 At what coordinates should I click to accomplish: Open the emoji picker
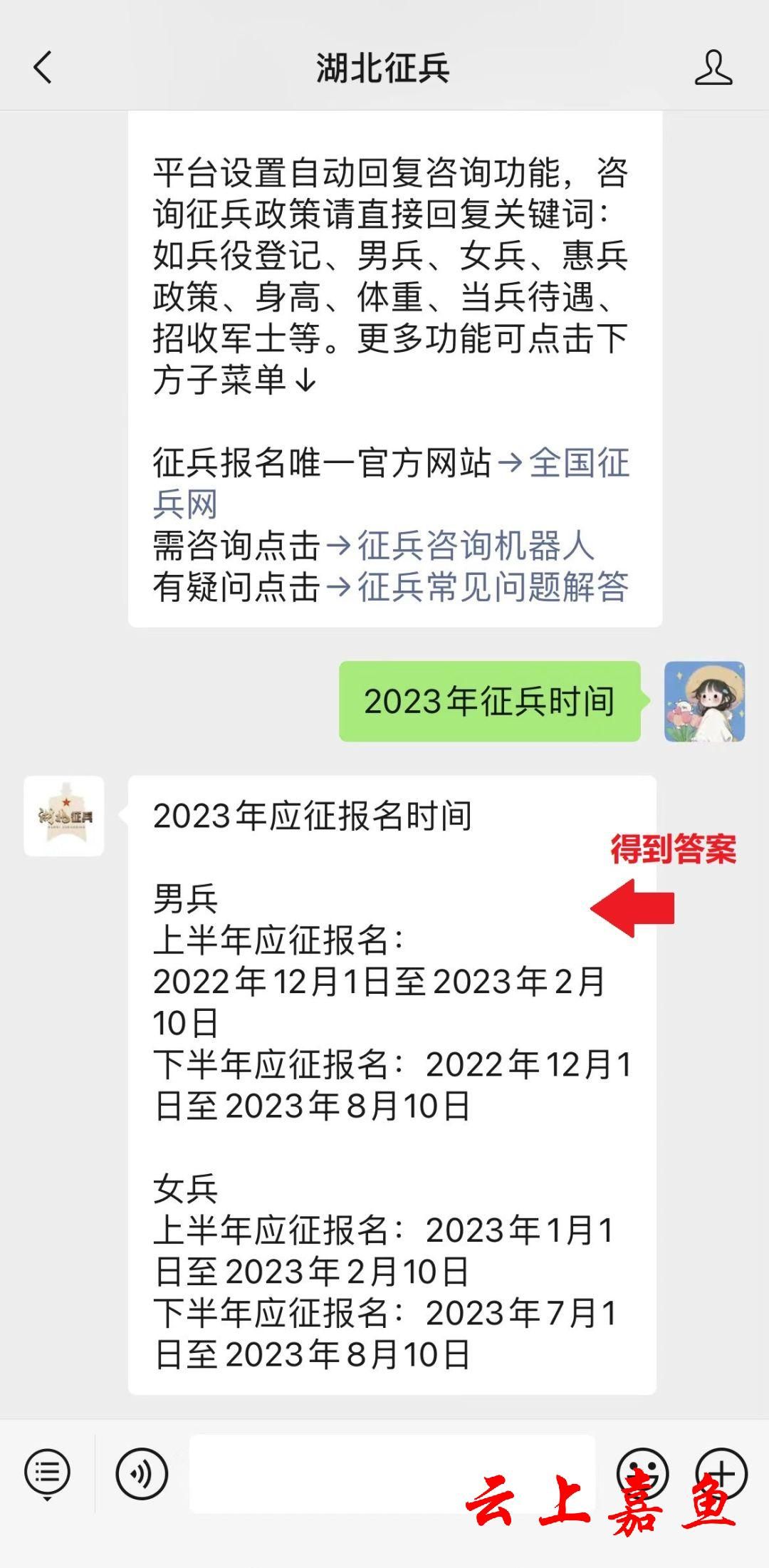642,1473
